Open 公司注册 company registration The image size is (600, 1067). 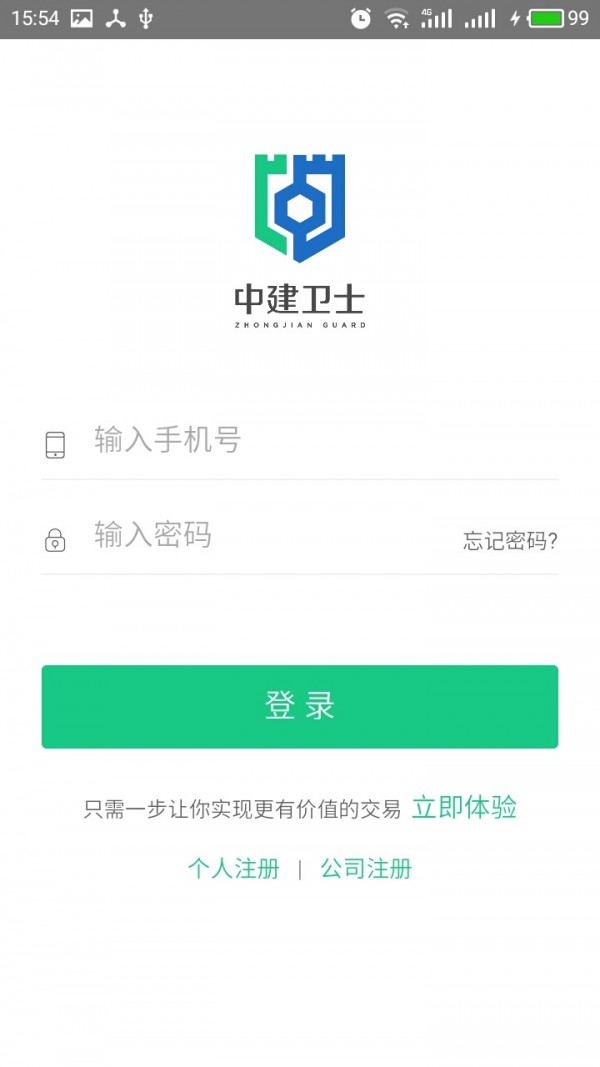tap(366, 868)
